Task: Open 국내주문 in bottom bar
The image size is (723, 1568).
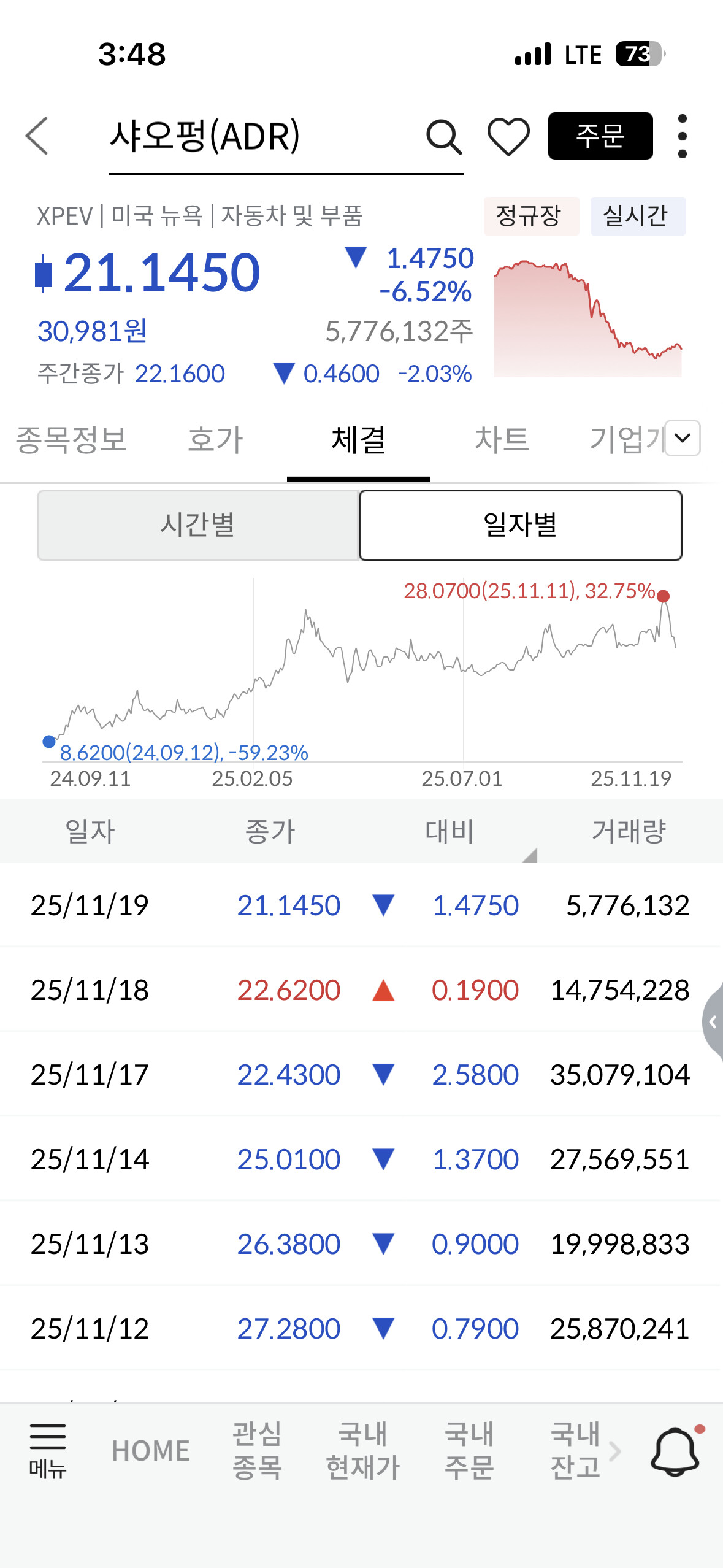Action: pos(469,1451)
